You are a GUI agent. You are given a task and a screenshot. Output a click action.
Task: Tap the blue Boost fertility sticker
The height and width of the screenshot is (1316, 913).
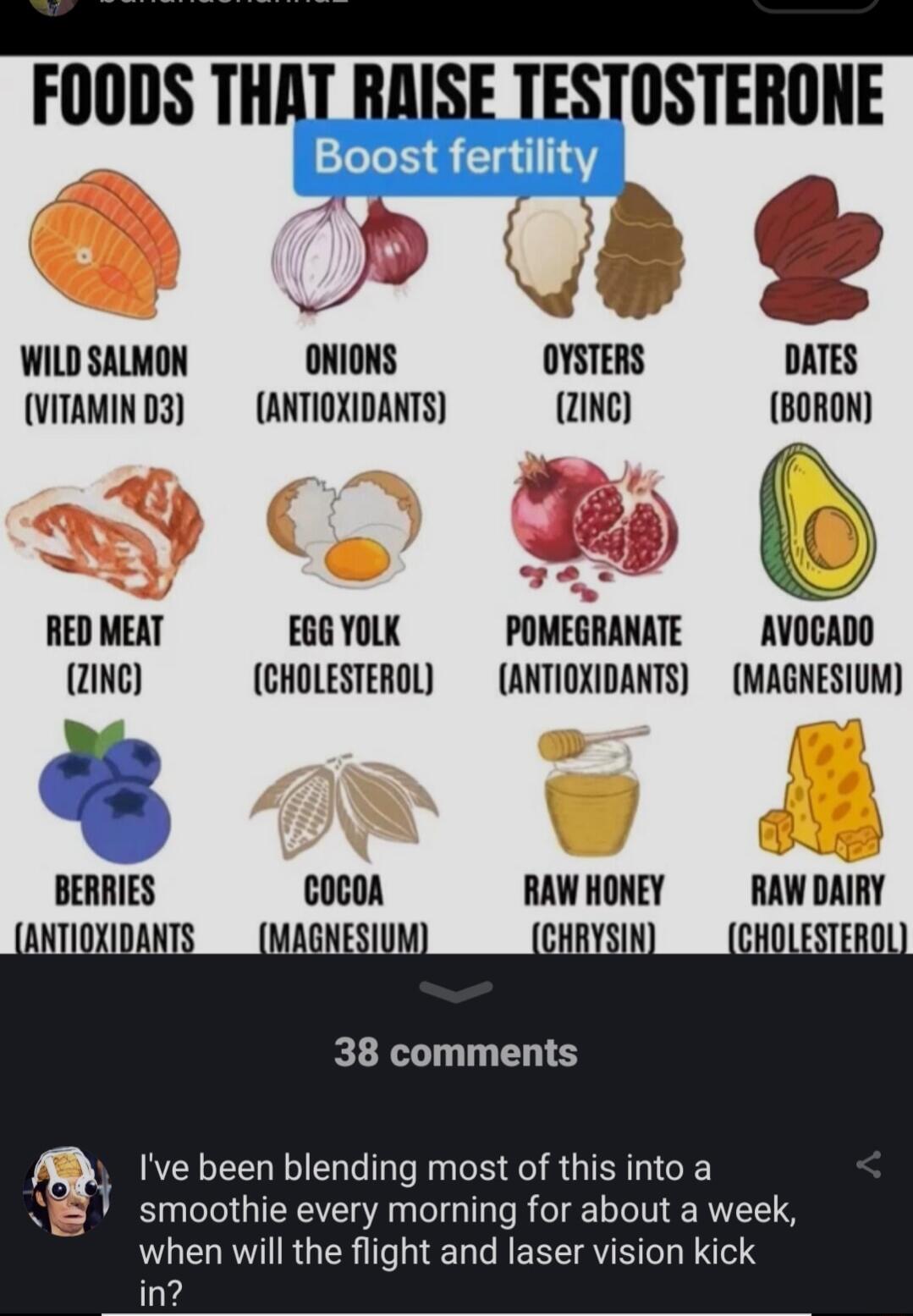pyautogui.click(x=456, y=157)
